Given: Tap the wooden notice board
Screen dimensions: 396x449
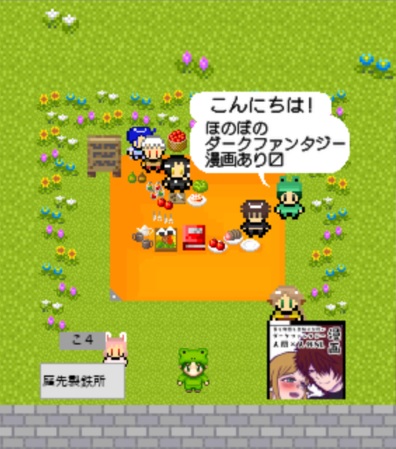Looking at the screenshot, I should point(104,156).
